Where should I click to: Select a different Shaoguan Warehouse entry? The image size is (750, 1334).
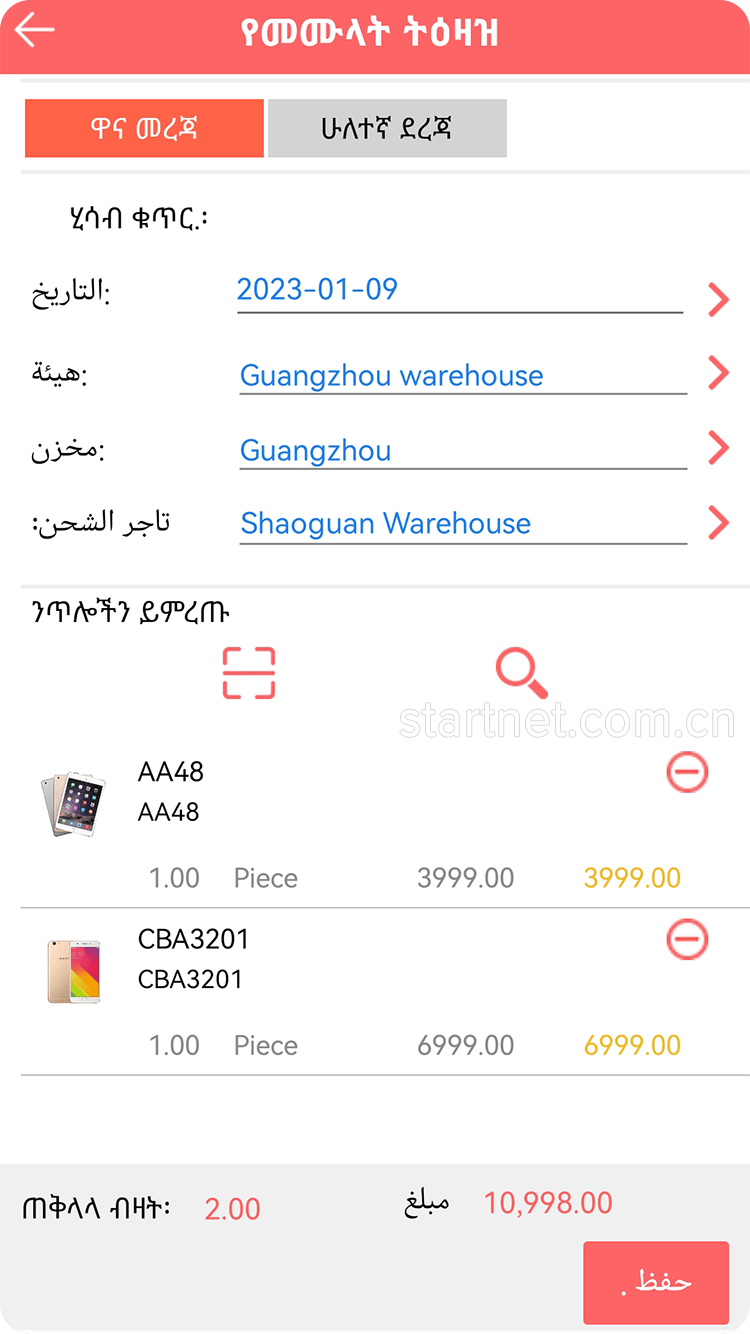(462, 524)
